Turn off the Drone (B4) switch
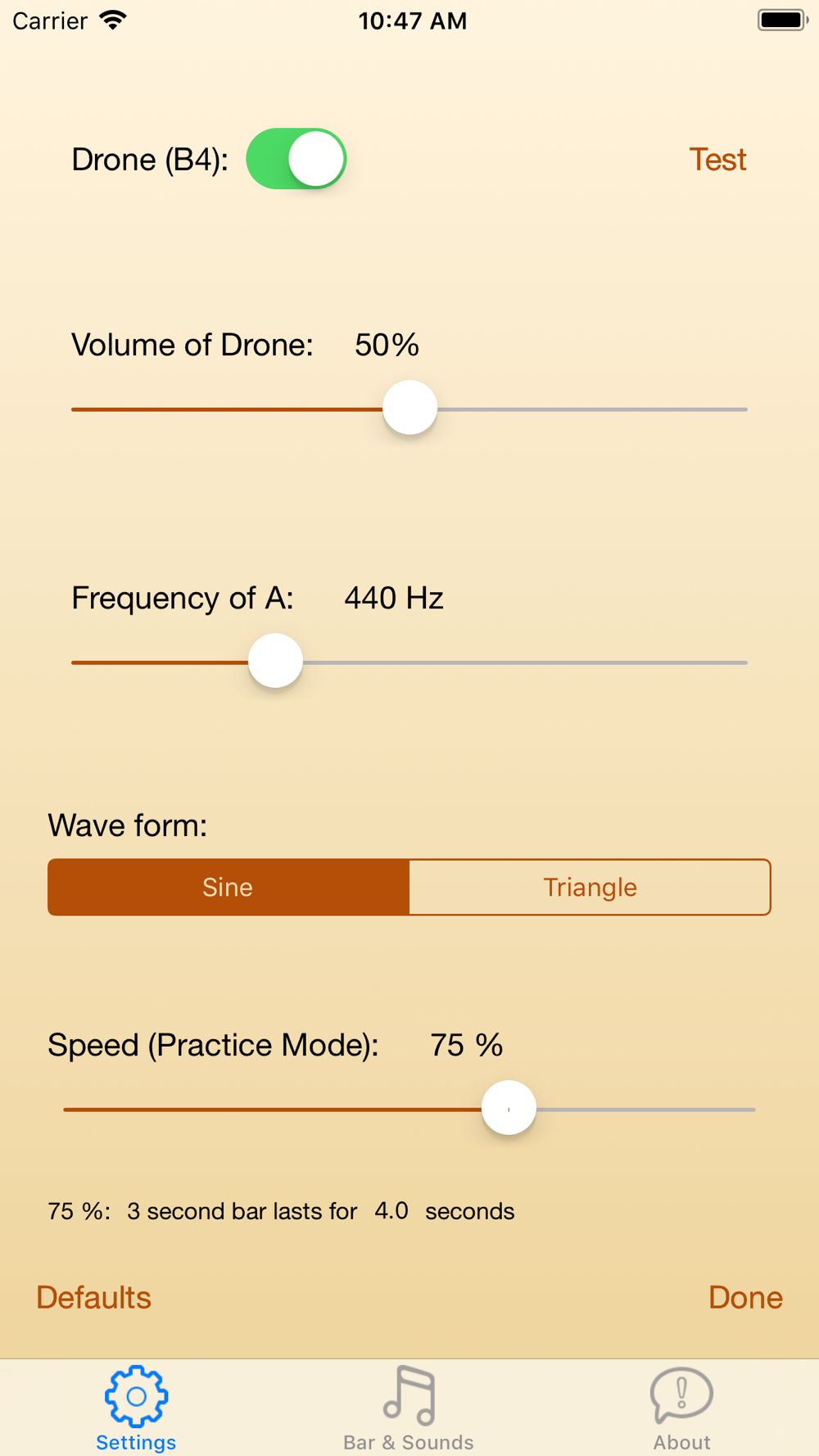The width and height of the screenshot is (819, 1456). click(296, 159)
